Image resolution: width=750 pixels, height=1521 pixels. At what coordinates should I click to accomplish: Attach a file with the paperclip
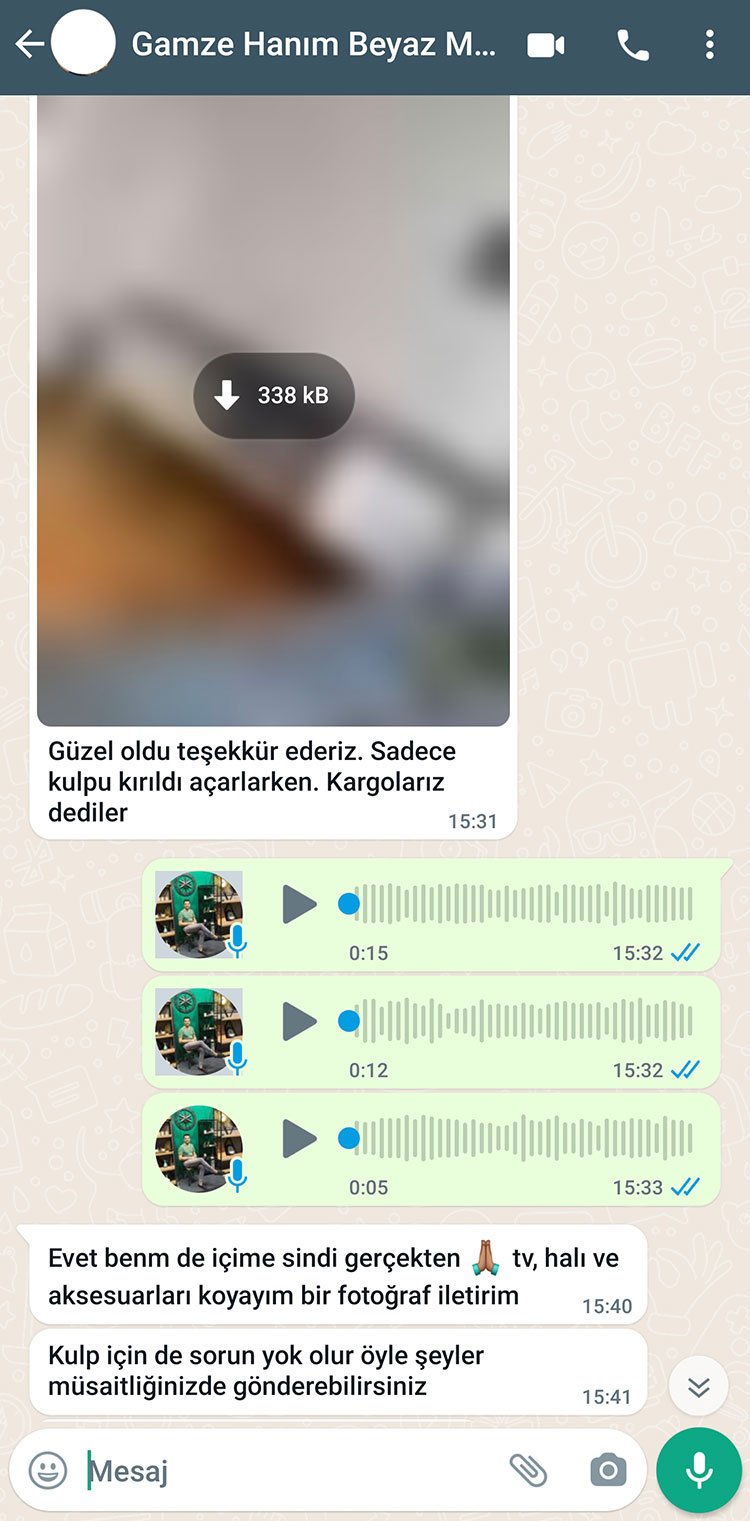pos(528,1469)
